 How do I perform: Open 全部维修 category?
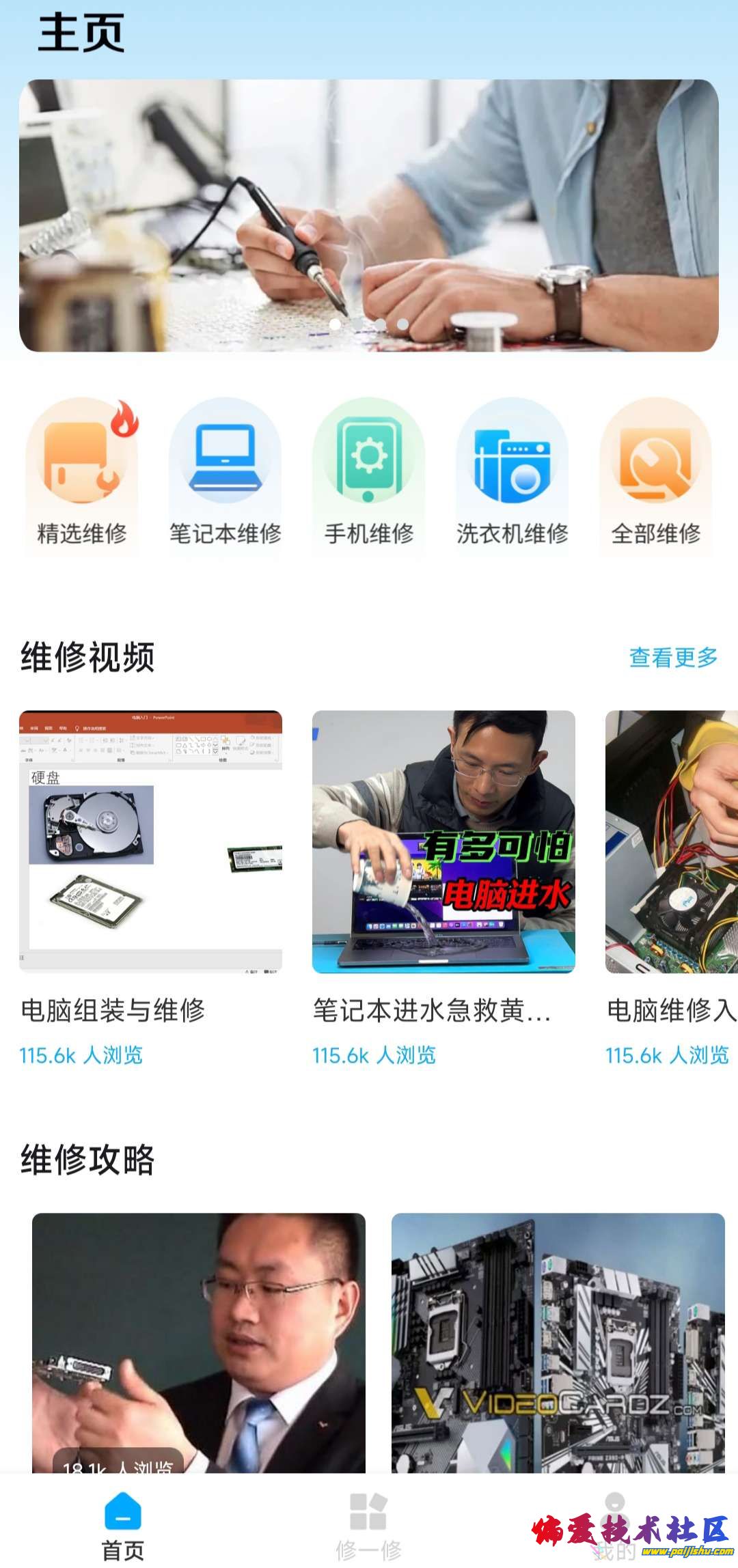click(x=656, y=478)
